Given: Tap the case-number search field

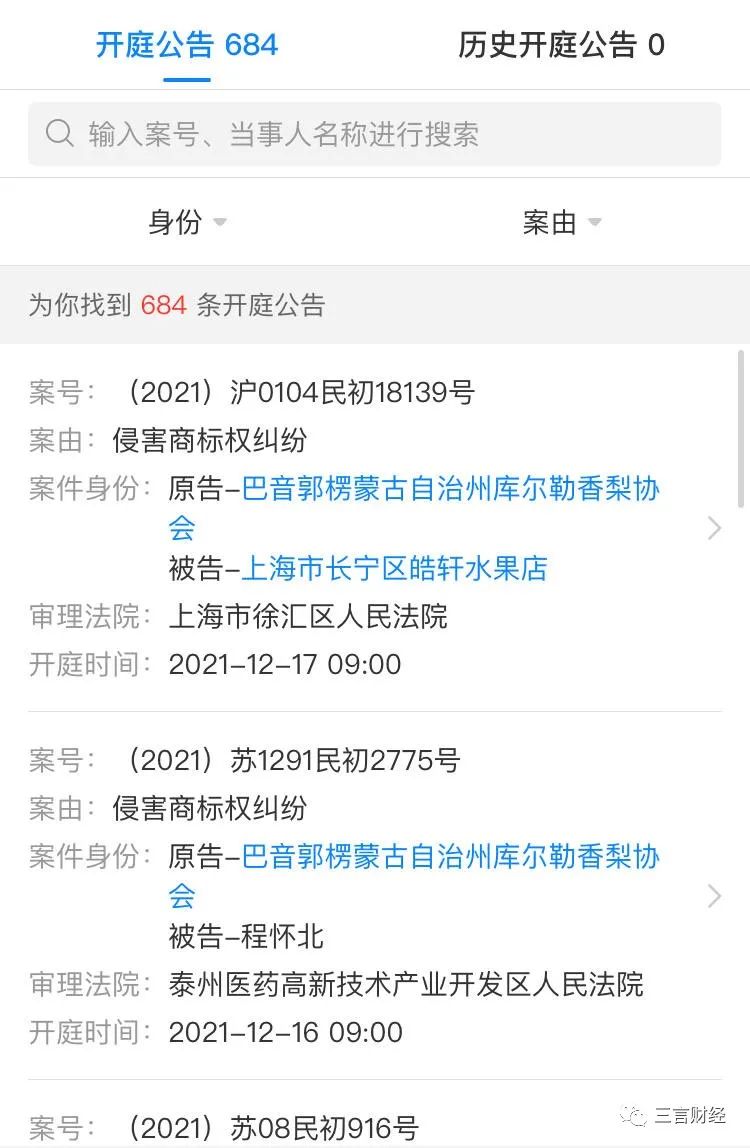Looking at the screenshot, I should coord(374,134).
